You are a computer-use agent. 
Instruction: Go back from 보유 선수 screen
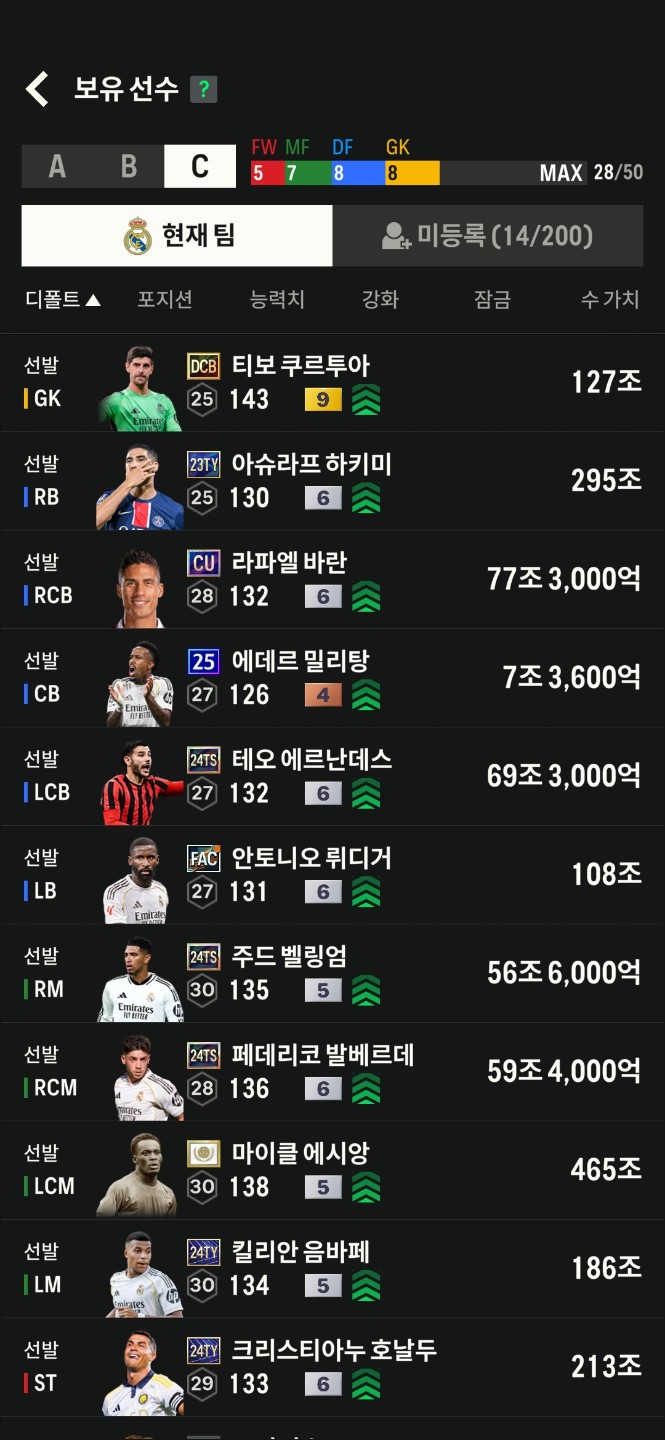click(37, 89)
